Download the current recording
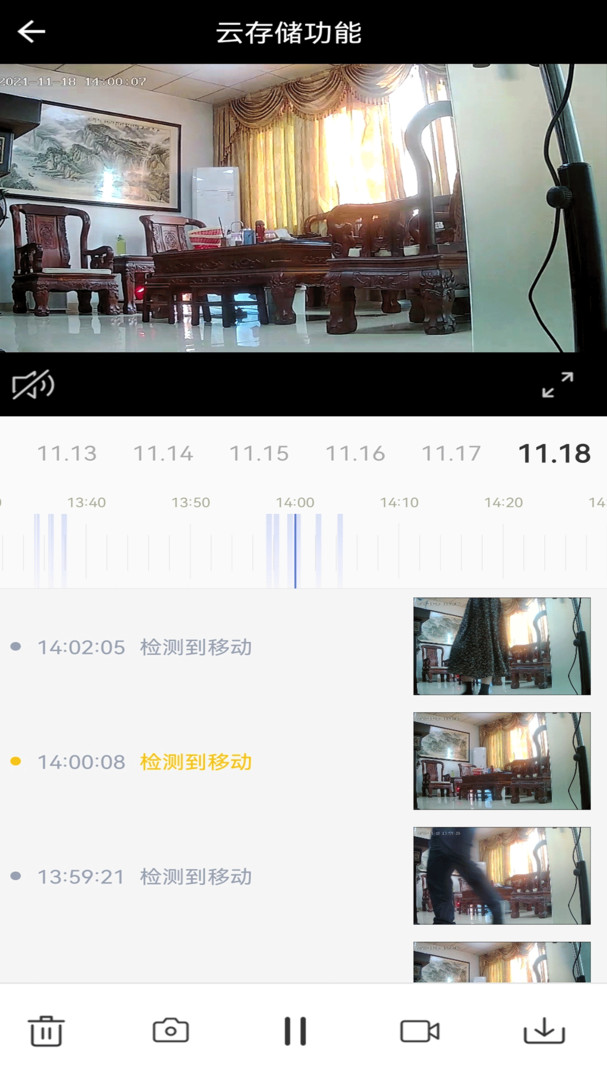The image size is (607, 1080). pyautogui.click(x=544, y=1031)
